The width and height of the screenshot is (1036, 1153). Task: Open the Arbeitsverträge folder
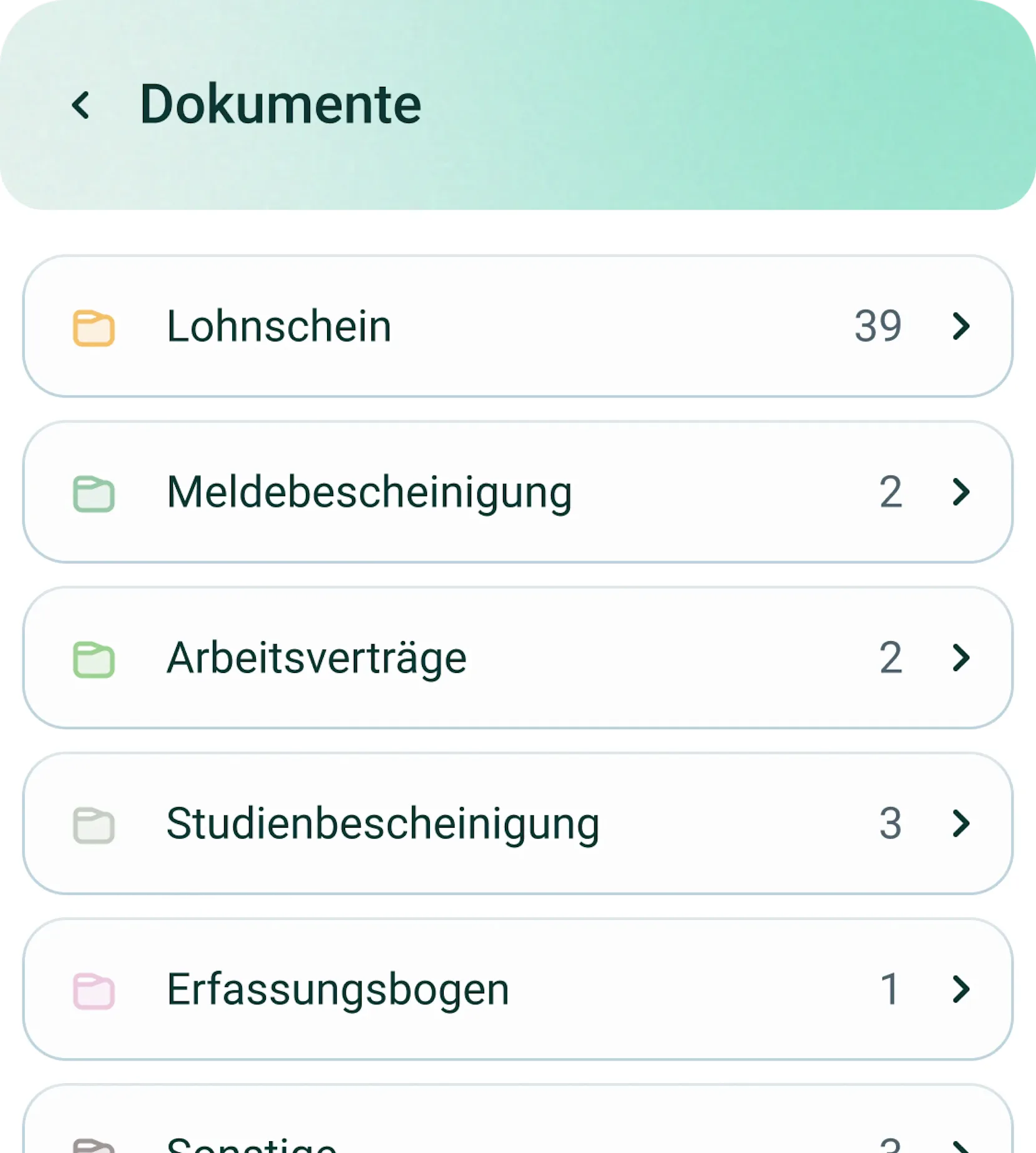pos(517,657)
